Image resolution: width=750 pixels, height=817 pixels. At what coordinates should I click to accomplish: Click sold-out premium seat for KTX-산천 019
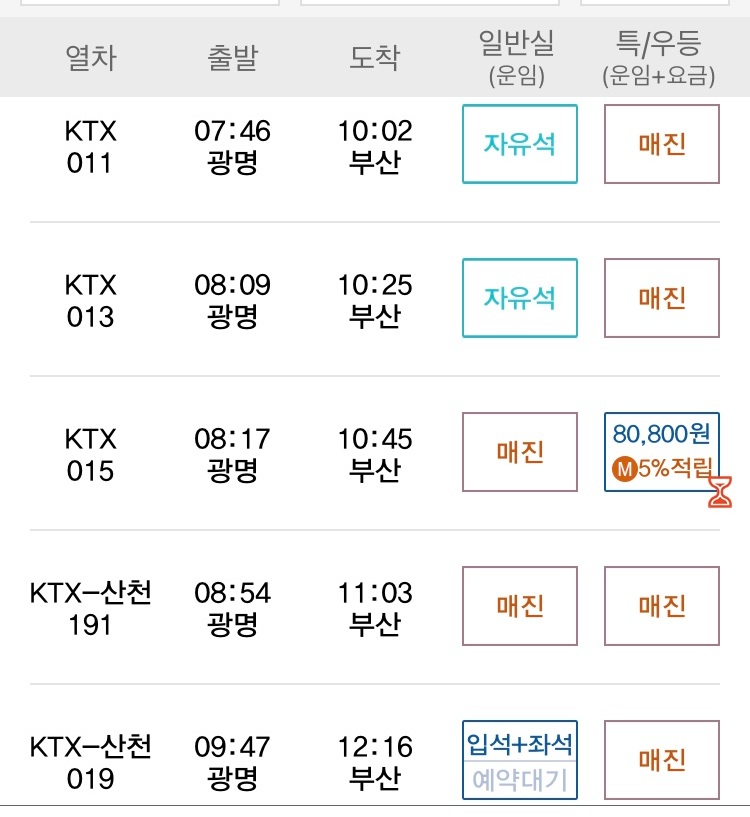tap(661, 760)
